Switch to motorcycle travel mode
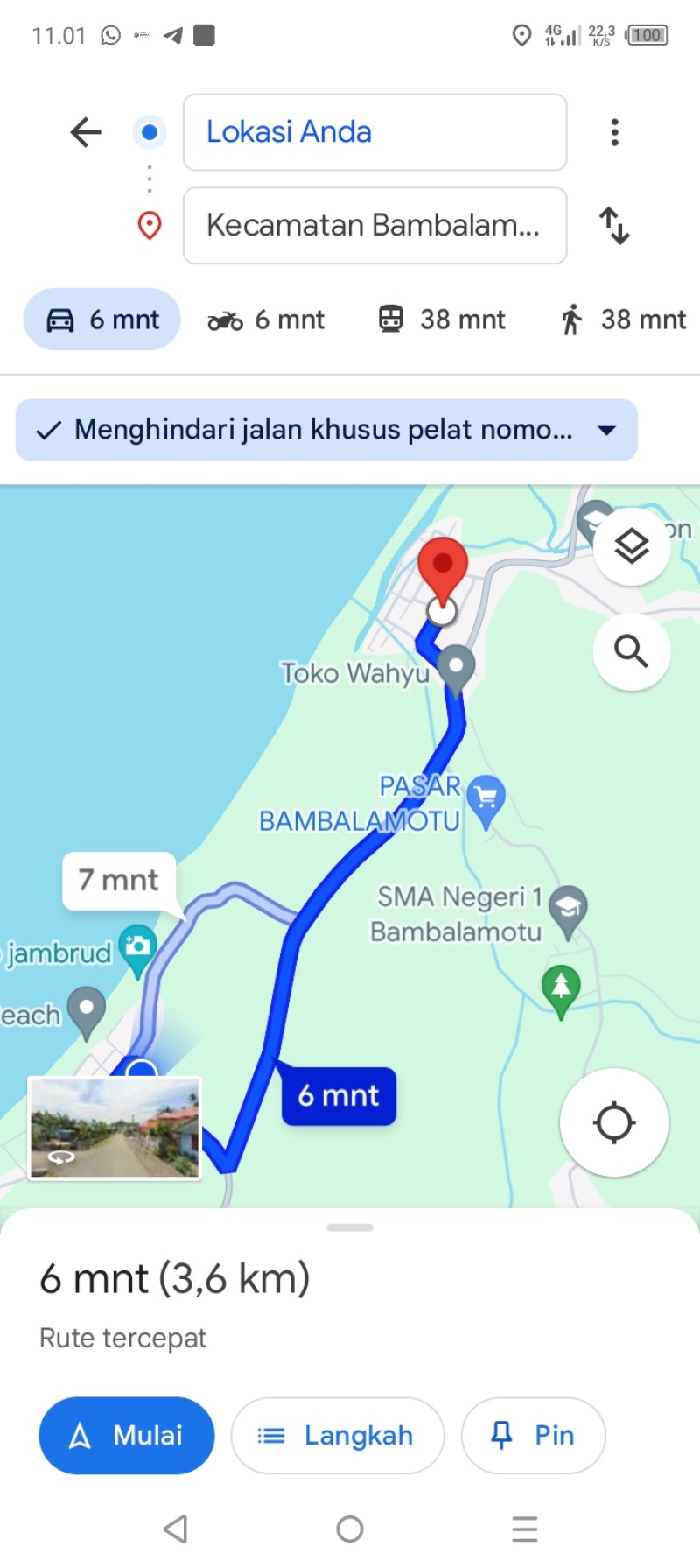This screenshot has height=1568, width=700. click(x=266, y=320)
